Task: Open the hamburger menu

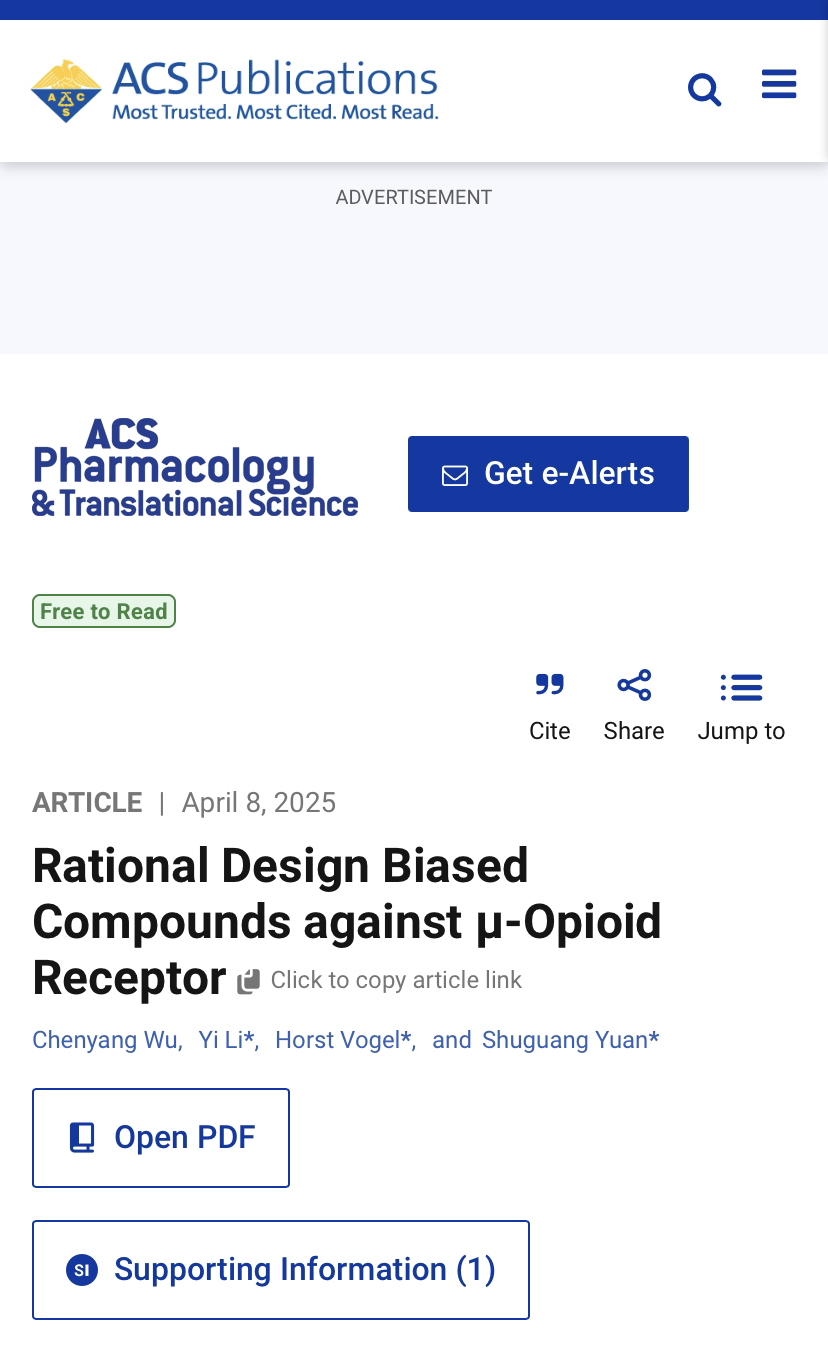Action: pos(779,84)
